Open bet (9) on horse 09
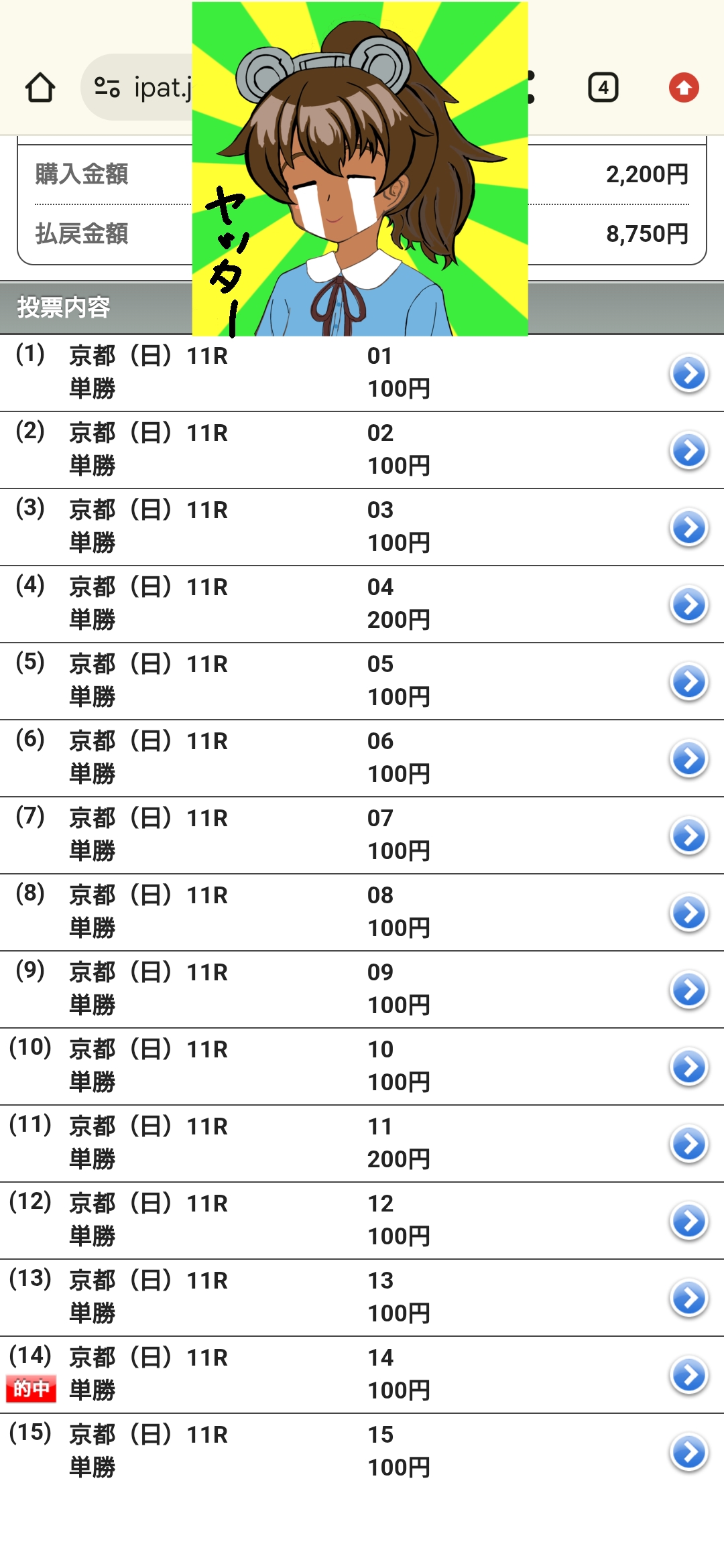The image size is (724, 1568). click(x=688, y=990)
